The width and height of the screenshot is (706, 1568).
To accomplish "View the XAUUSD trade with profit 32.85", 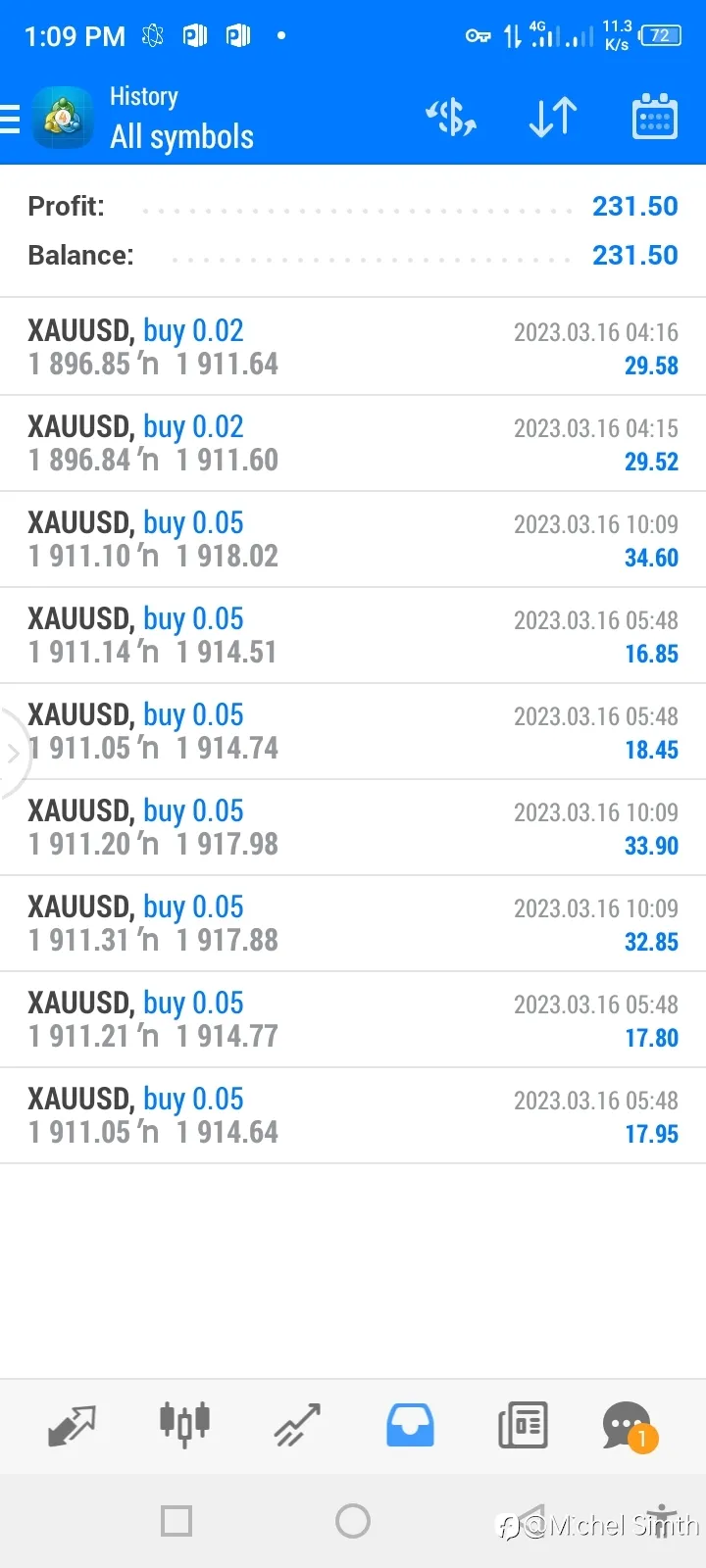I will pyautogui.click(x=353, y=923).
